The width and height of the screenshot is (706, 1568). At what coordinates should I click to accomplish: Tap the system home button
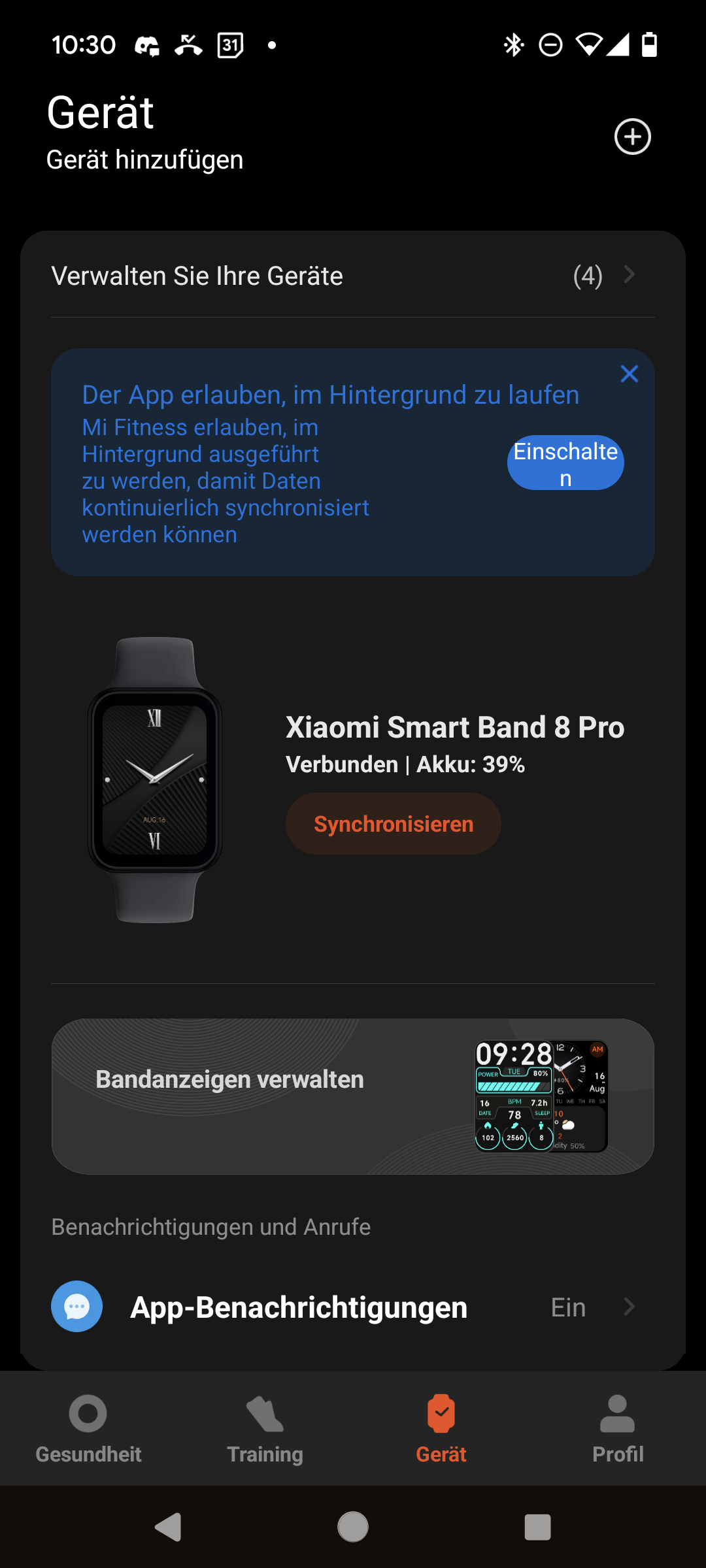352,1527
